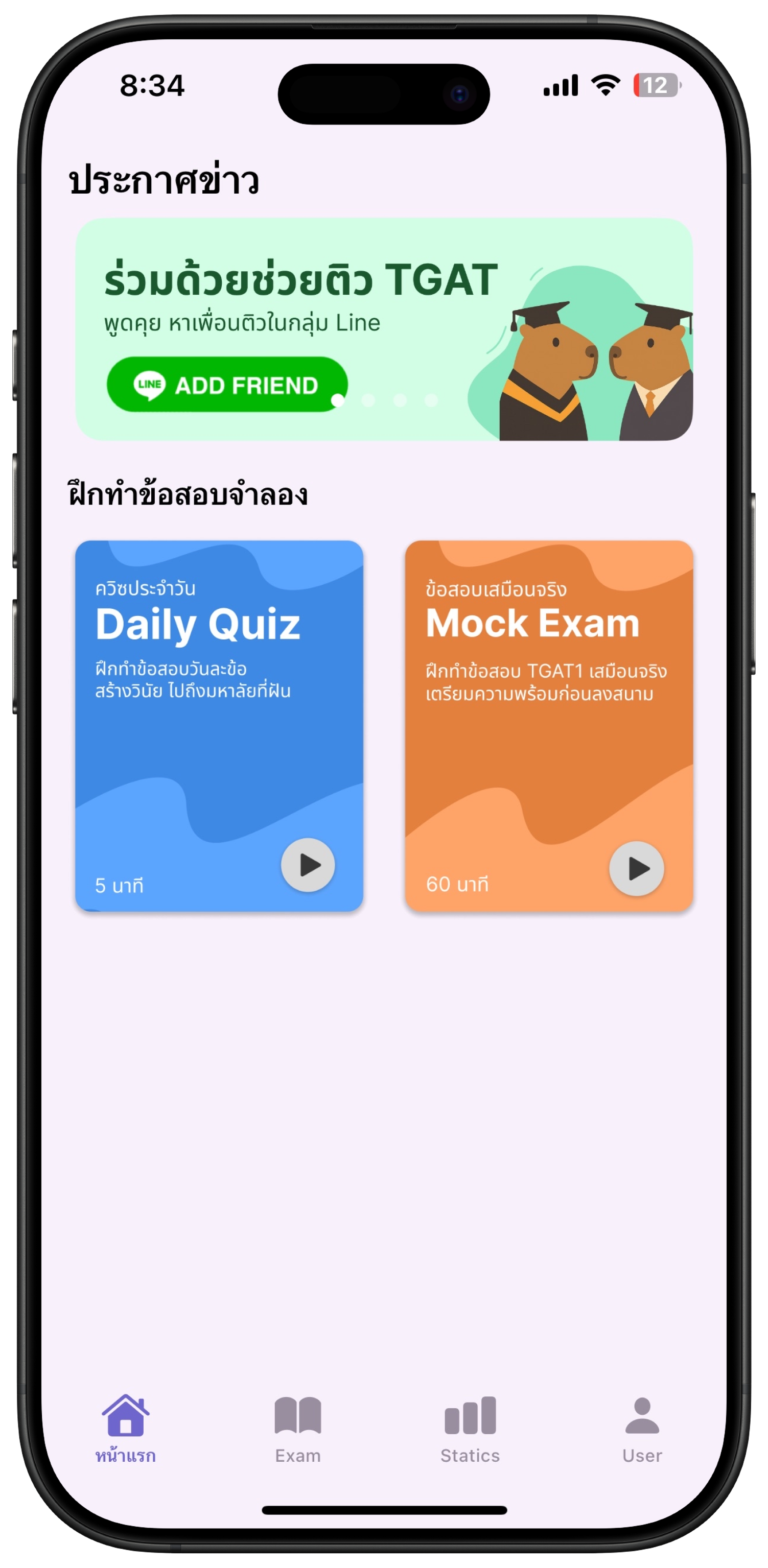Screen dimensions: 768x1568
Task: Start the Daily Quiz play button
Action: 308,864
